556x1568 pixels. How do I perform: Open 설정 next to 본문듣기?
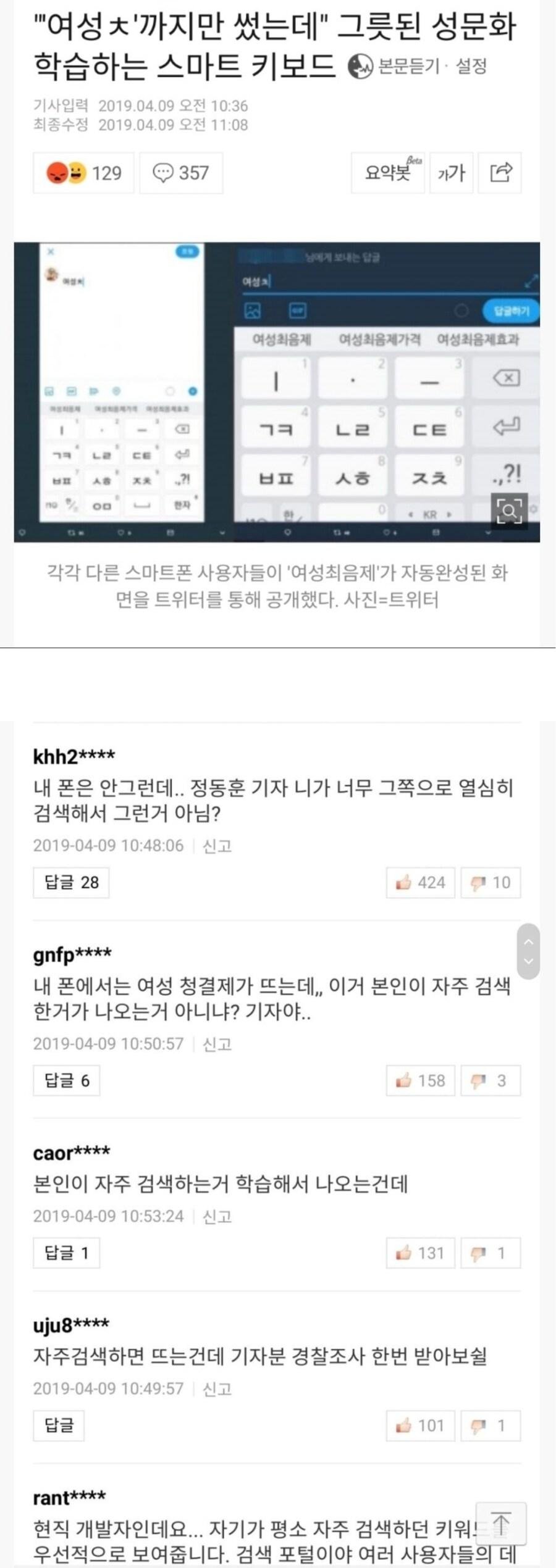[471, 65]
